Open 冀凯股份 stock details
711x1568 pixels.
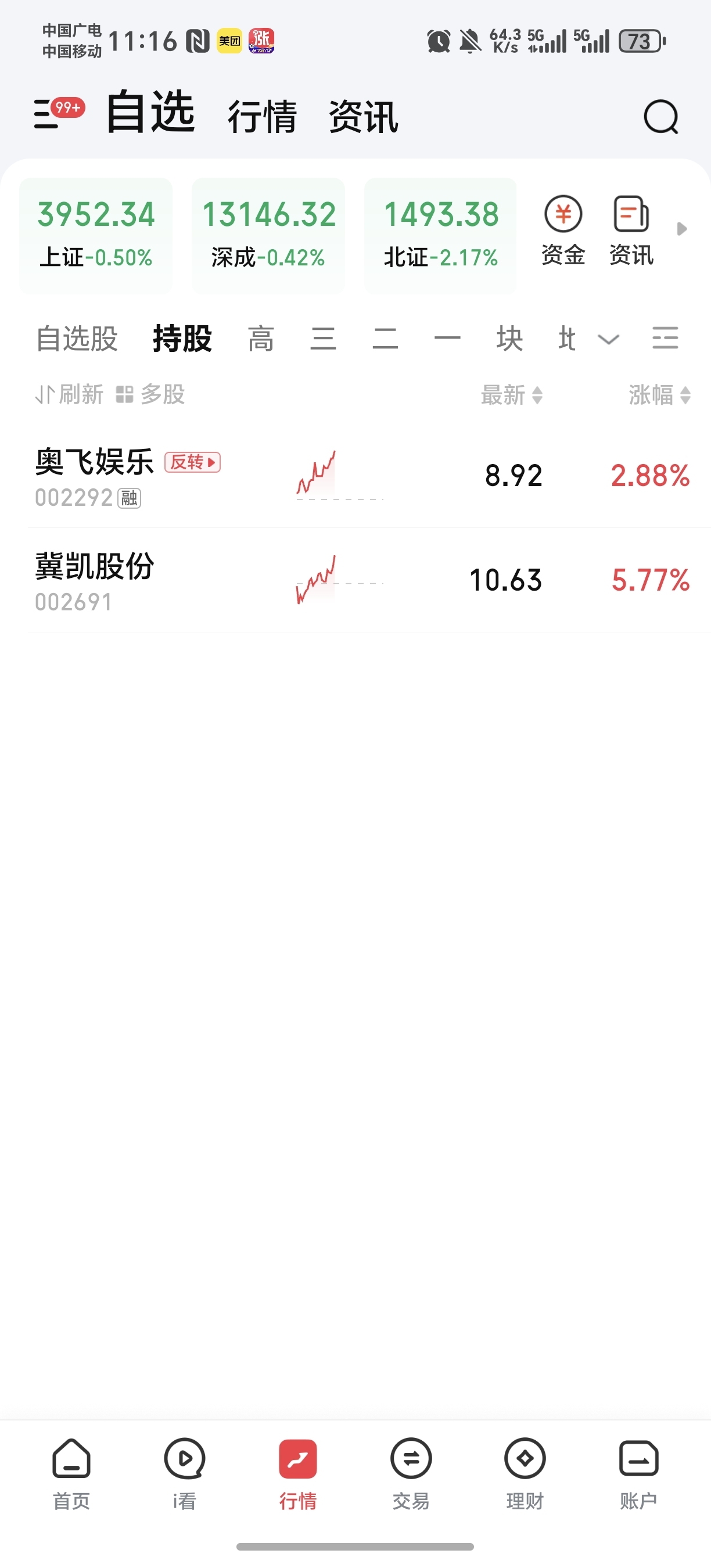coord(94,580)
